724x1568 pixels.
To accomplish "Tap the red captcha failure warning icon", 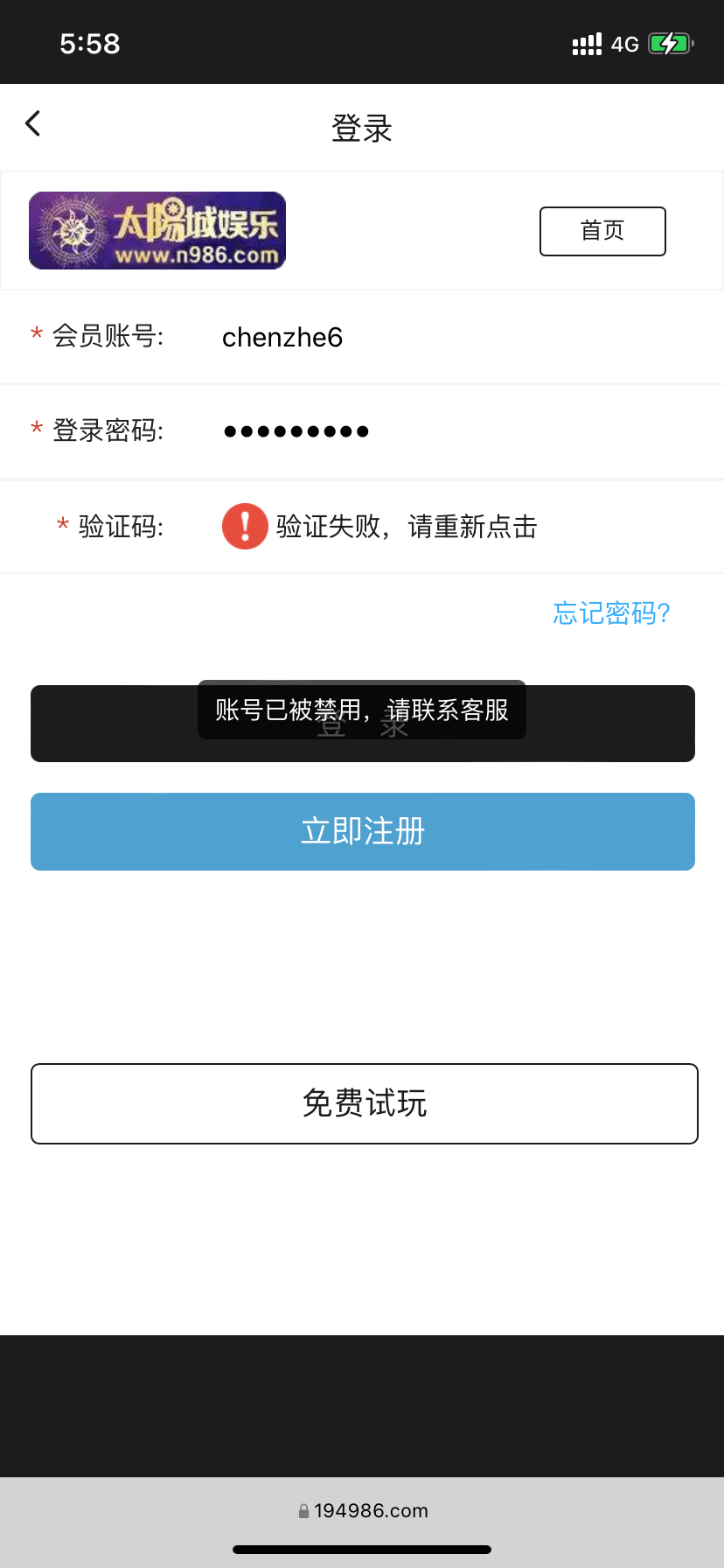I will coord(244,526).
